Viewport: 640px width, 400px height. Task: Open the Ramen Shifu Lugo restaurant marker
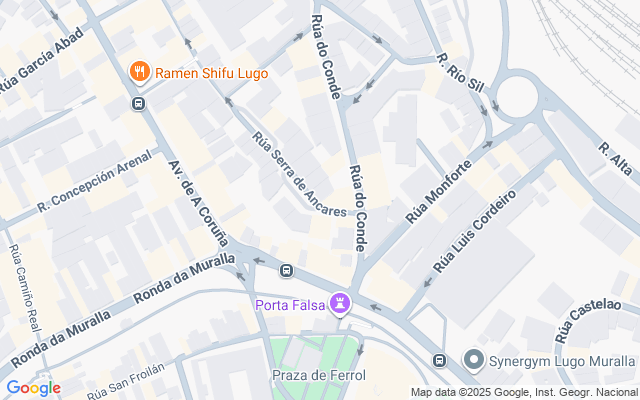click(139, 72)
